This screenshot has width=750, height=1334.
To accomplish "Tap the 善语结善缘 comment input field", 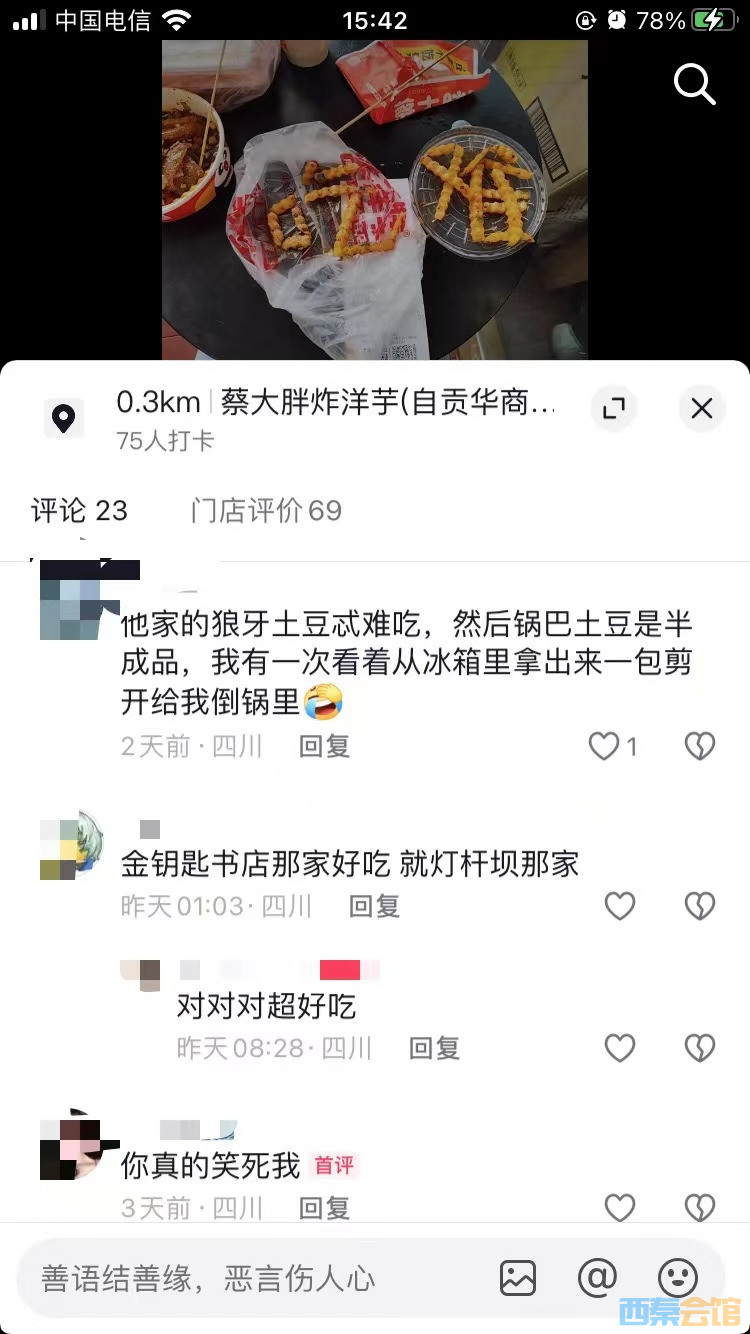I will [250, 1278].
